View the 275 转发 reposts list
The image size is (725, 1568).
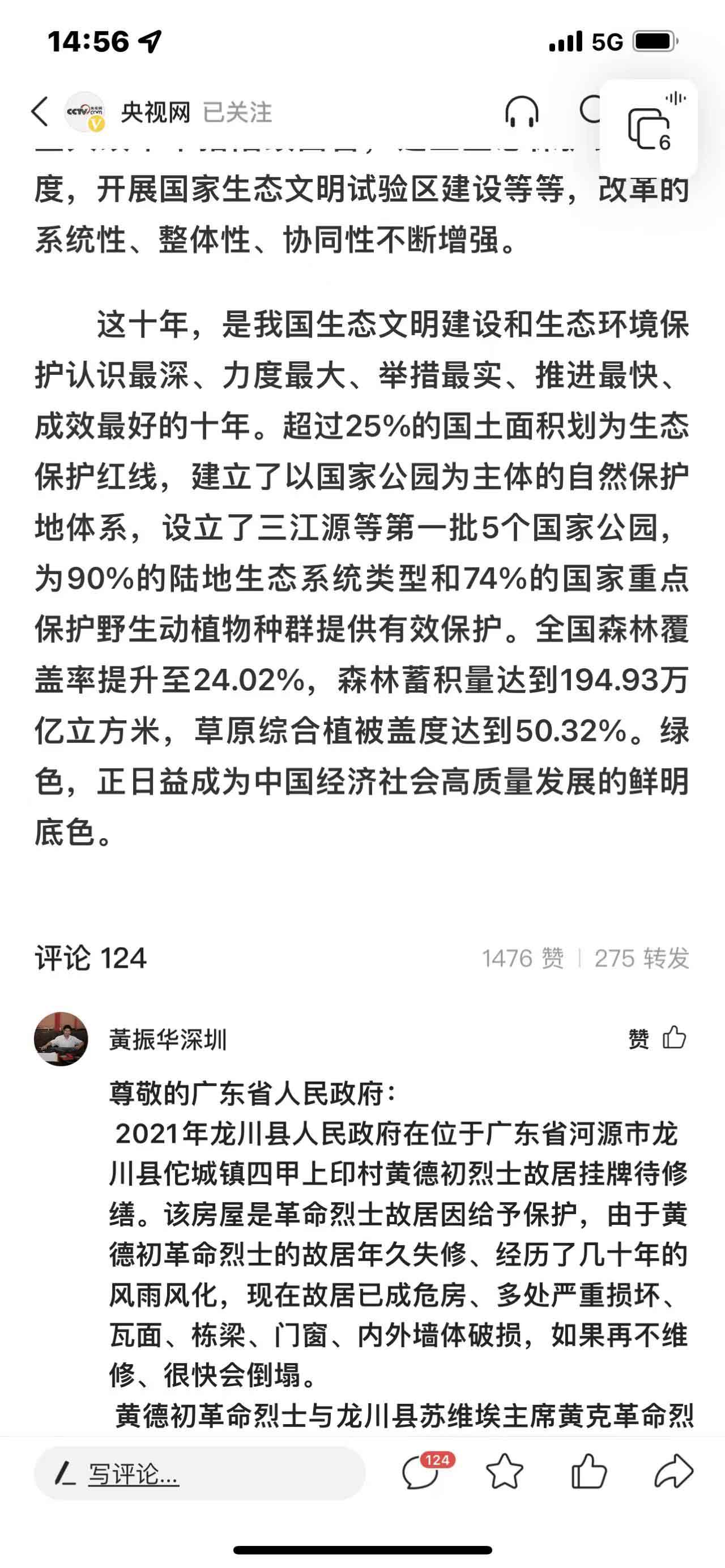tap(642, 958)
